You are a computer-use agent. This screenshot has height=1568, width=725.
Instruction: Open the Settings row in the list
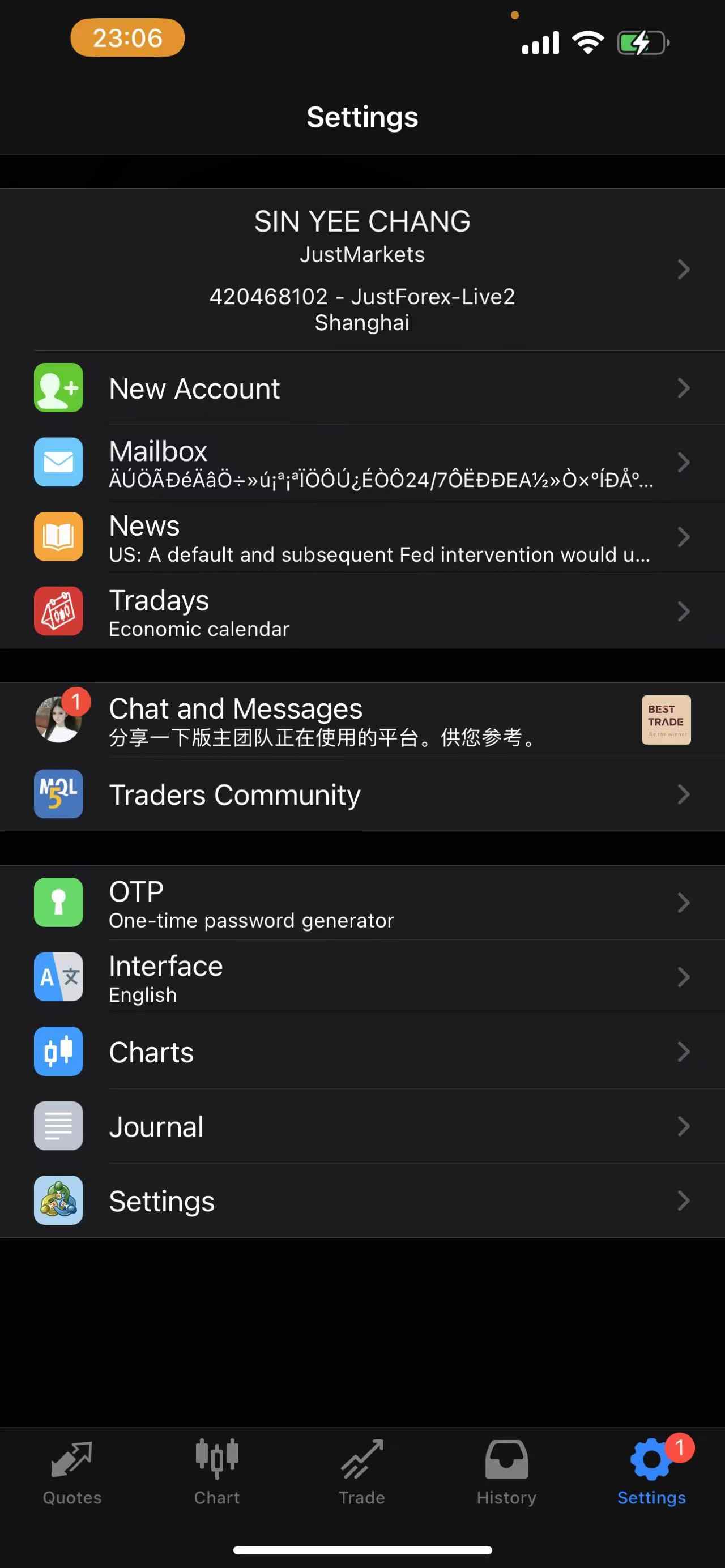(362, 1200)
